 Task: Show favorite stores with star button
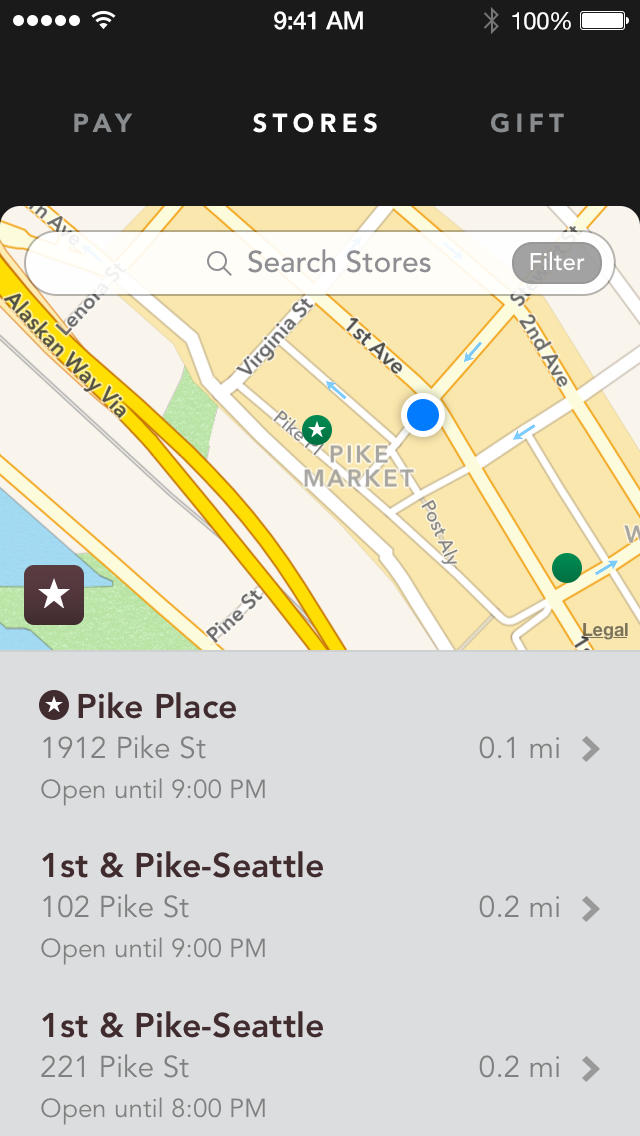54,595
